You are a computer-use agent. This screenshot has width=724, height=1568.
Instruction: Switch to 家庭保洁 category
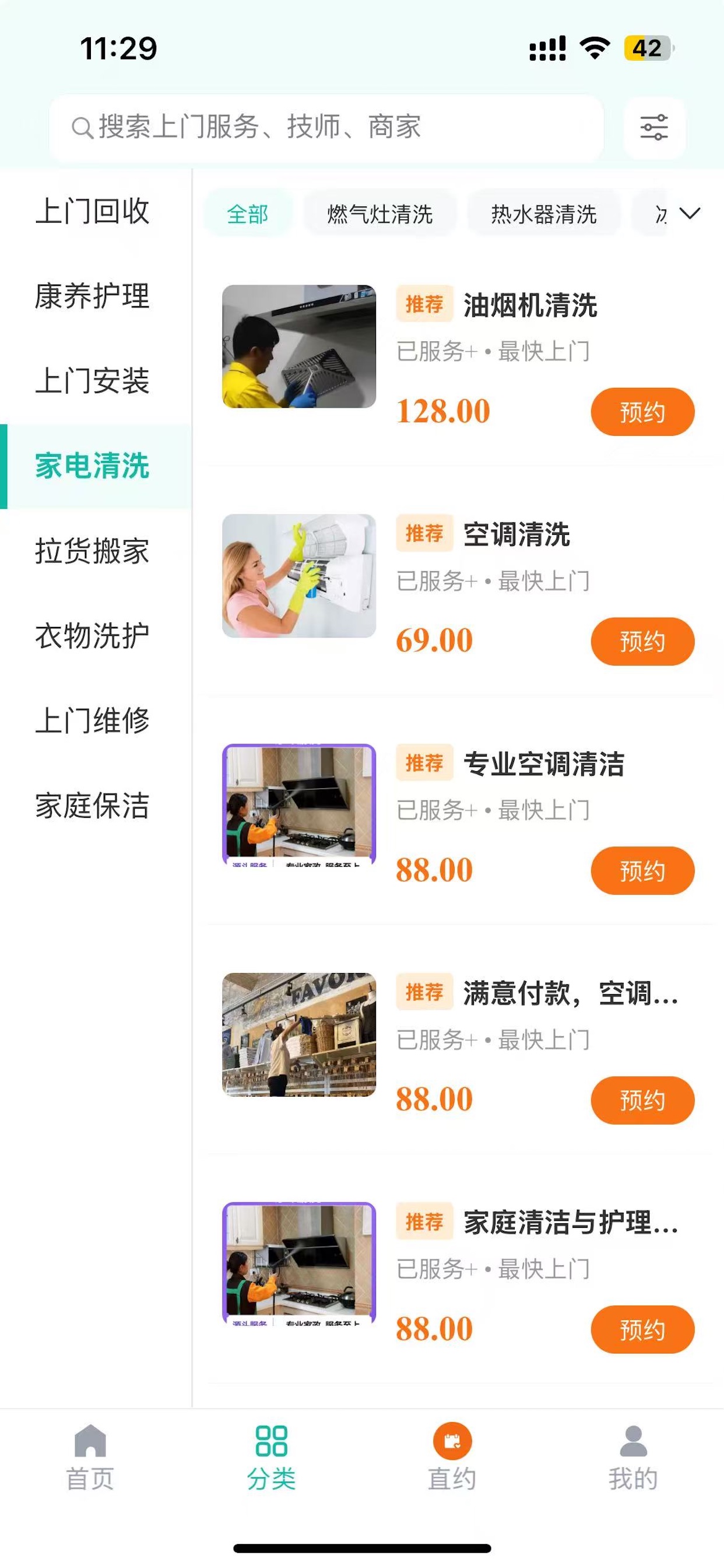[93, 806]
